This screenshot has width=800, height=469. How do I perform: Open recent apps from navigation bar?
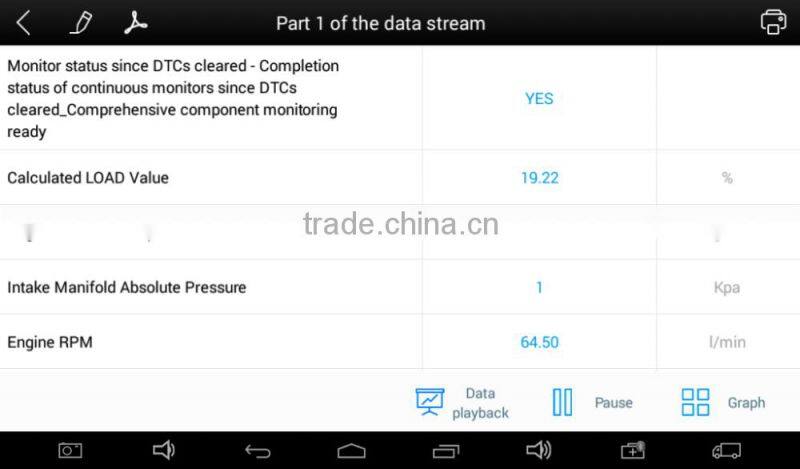click(446, 451)
